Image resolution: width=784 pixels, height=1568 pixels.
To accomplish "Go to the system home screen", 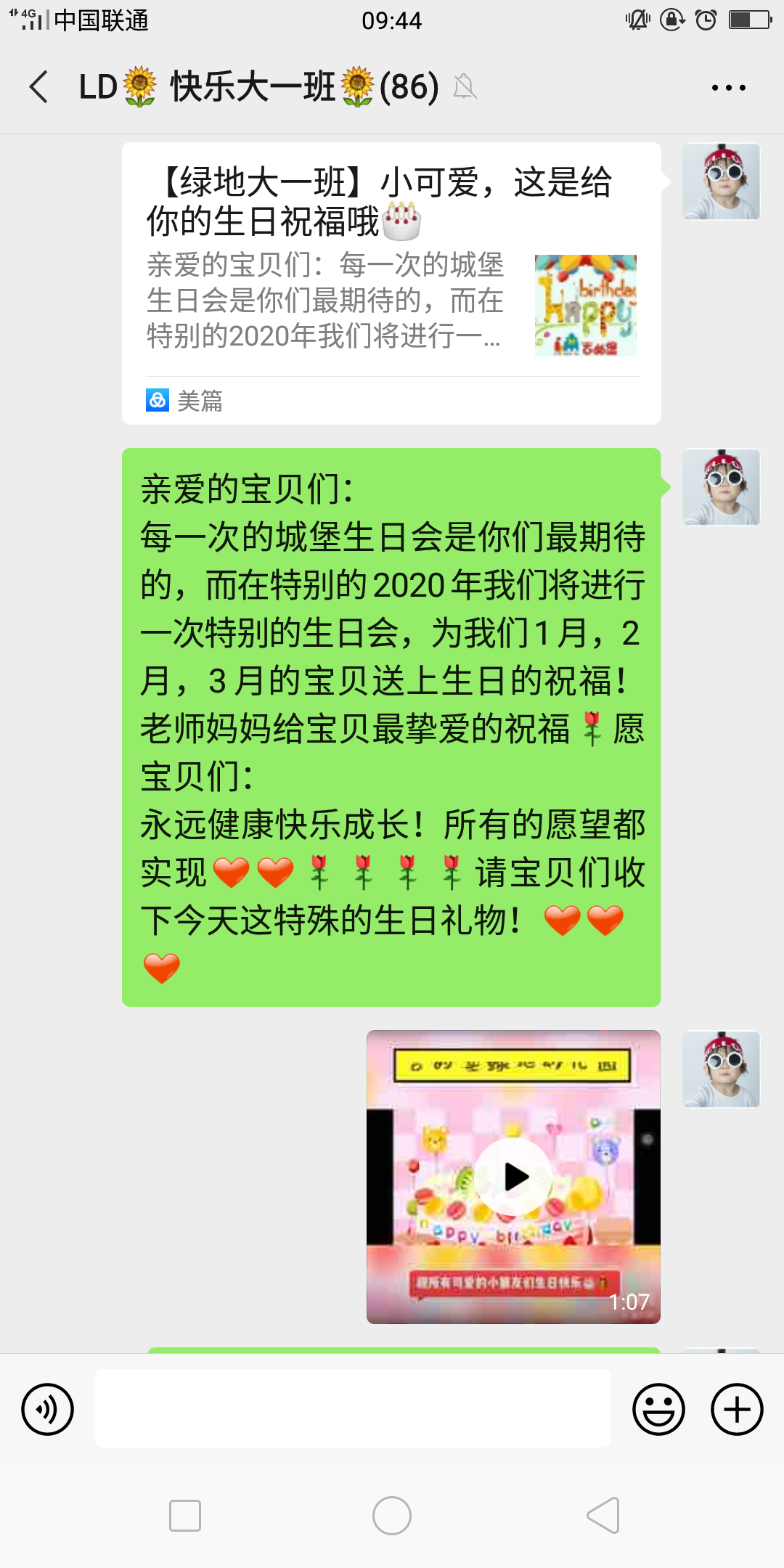I will point(392,1516).
